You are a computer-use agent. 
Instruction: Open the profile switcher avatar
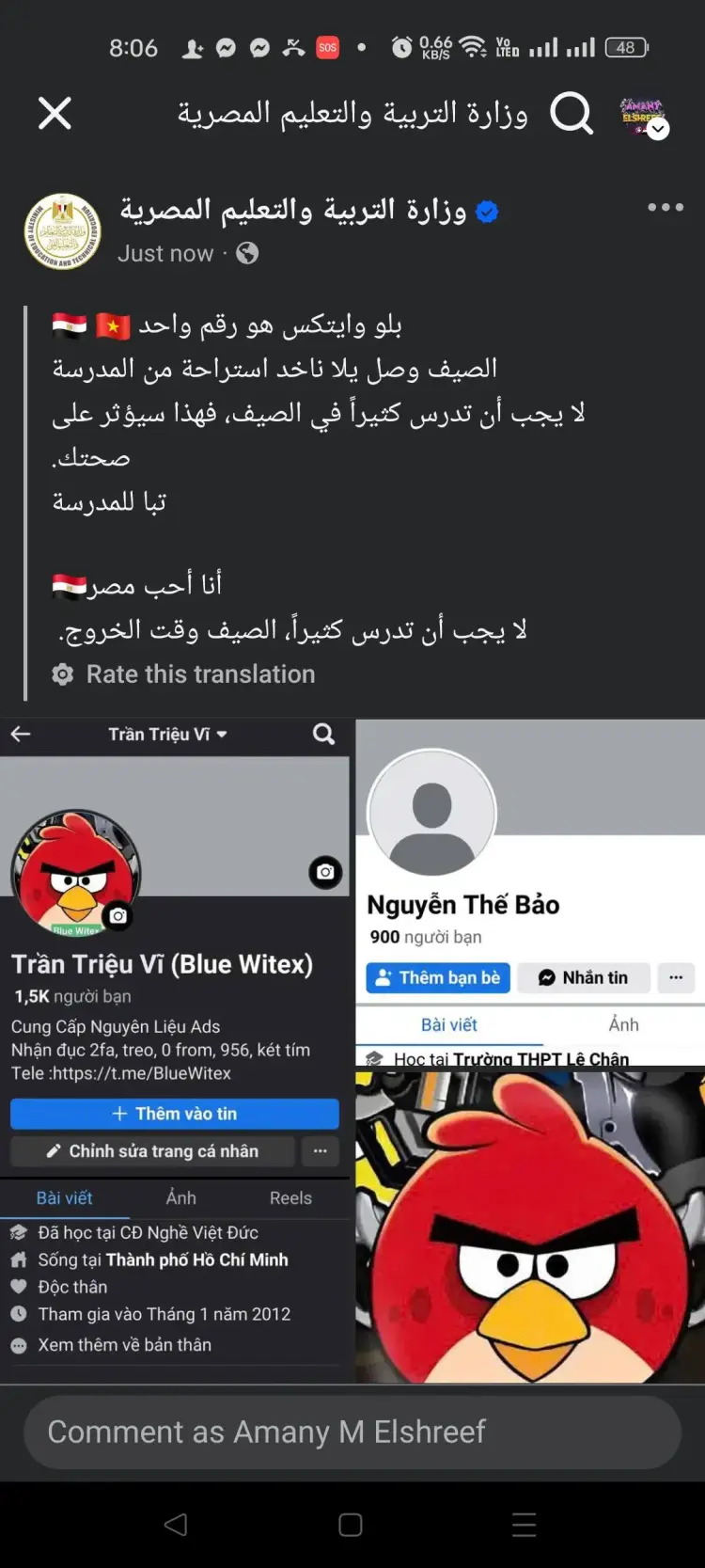click(643, 116)
